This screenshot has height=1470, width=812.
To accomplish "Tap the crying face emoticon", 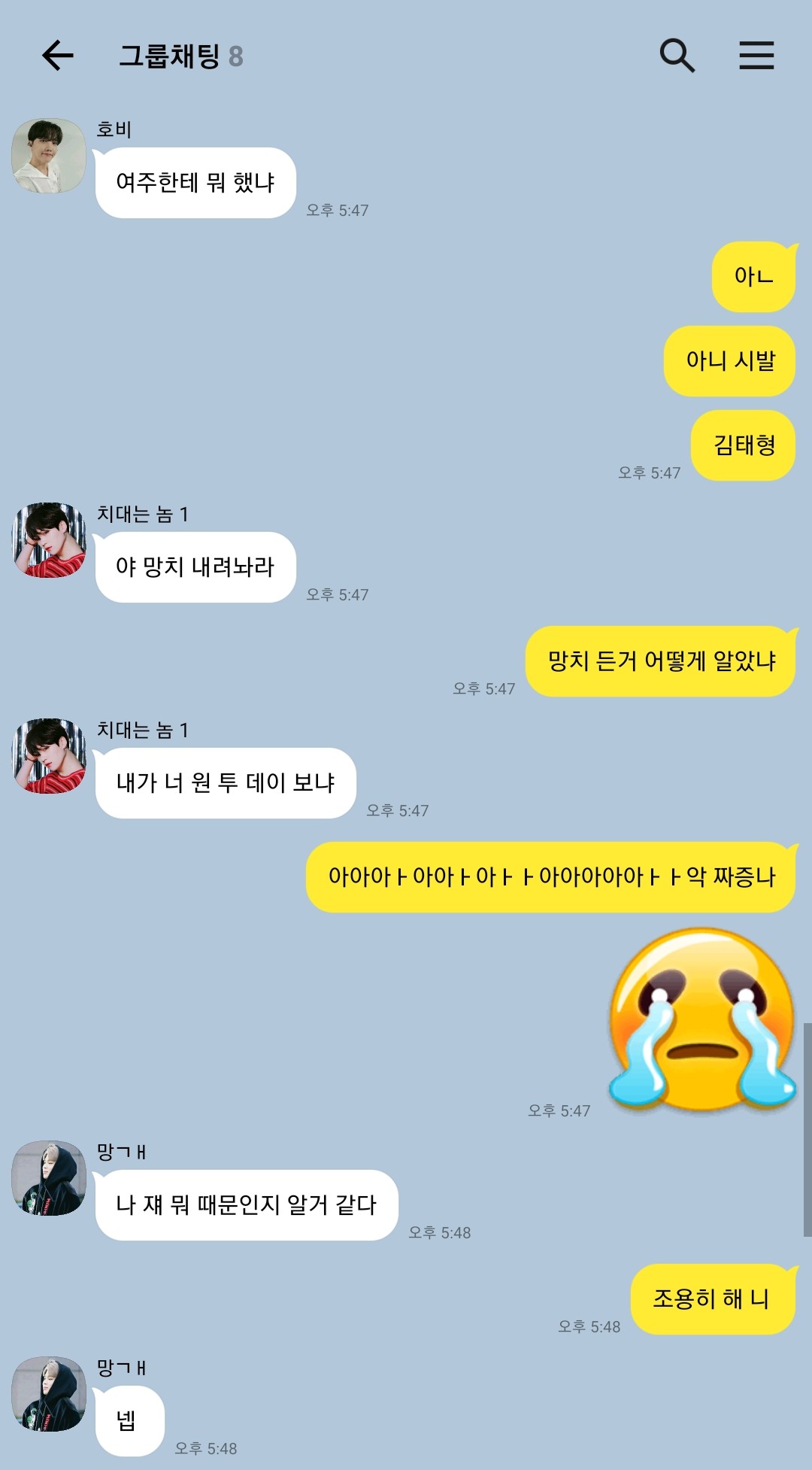I will click(x=702, y=1019).
